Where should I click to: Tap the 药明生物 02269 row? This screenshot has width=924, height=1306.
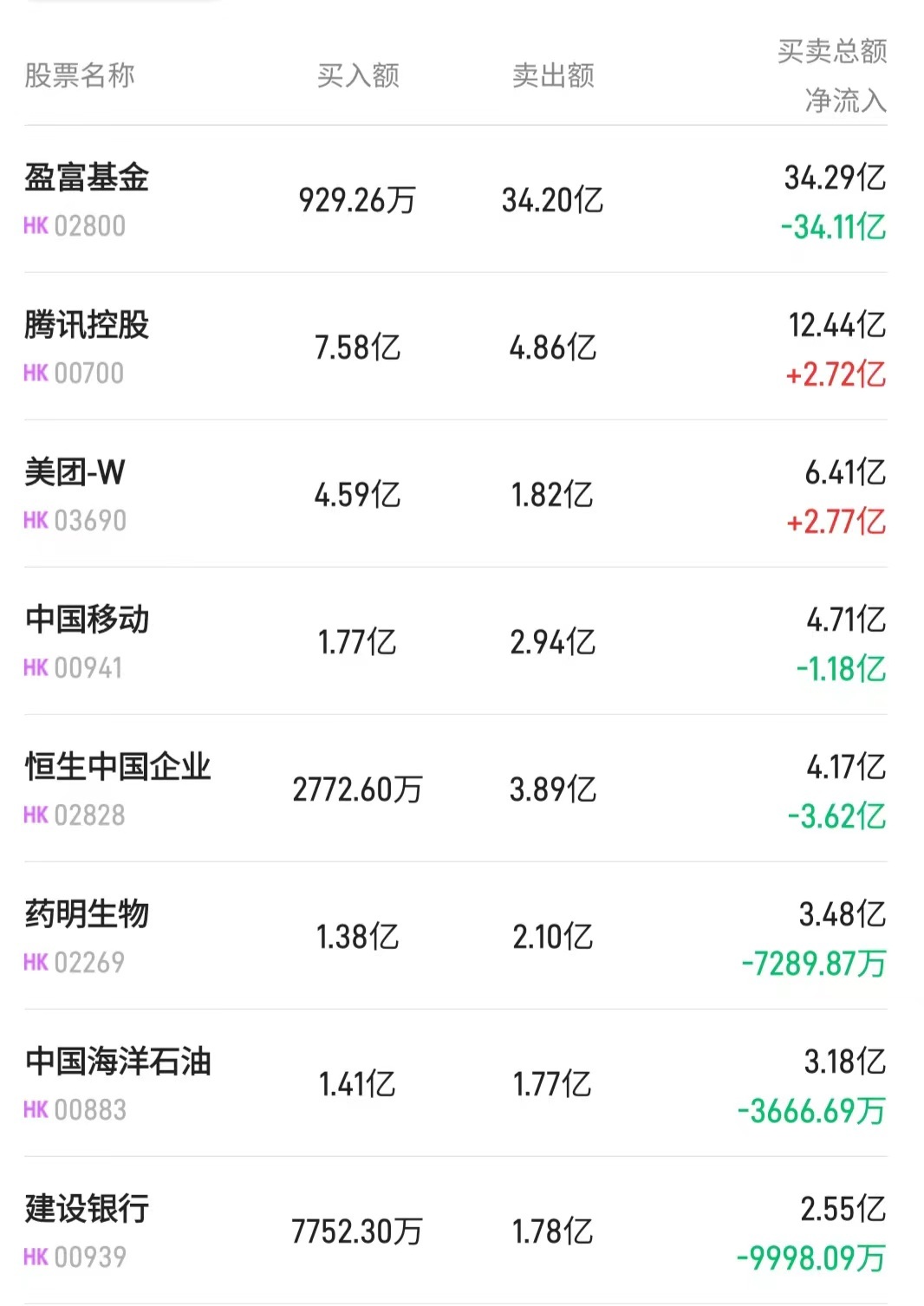[87, 936]
